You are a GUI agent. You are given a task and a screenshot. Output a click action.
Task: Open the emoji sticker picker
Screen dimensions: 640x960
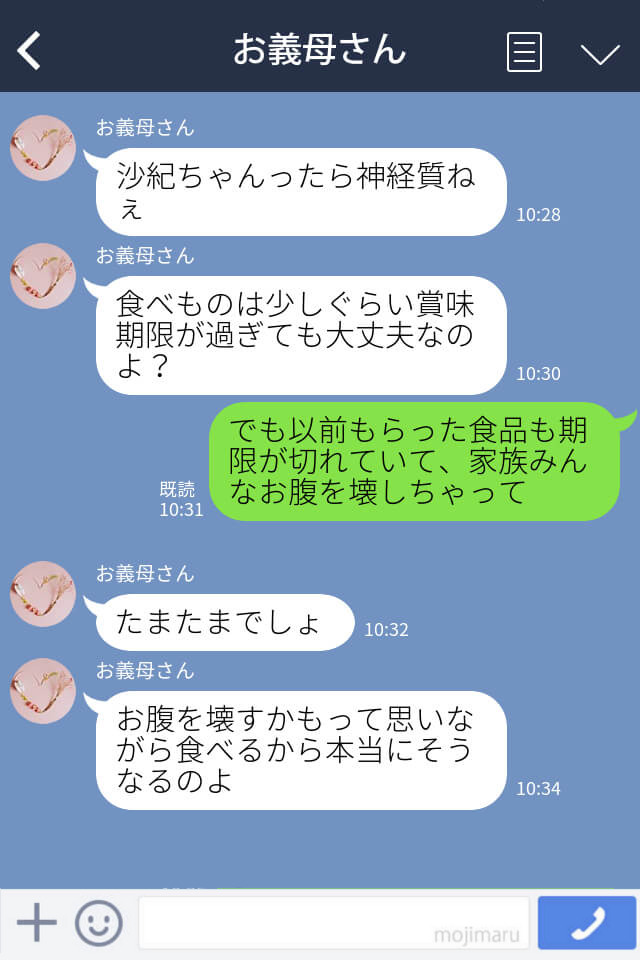pyautogui.click(x=98, y=922)
